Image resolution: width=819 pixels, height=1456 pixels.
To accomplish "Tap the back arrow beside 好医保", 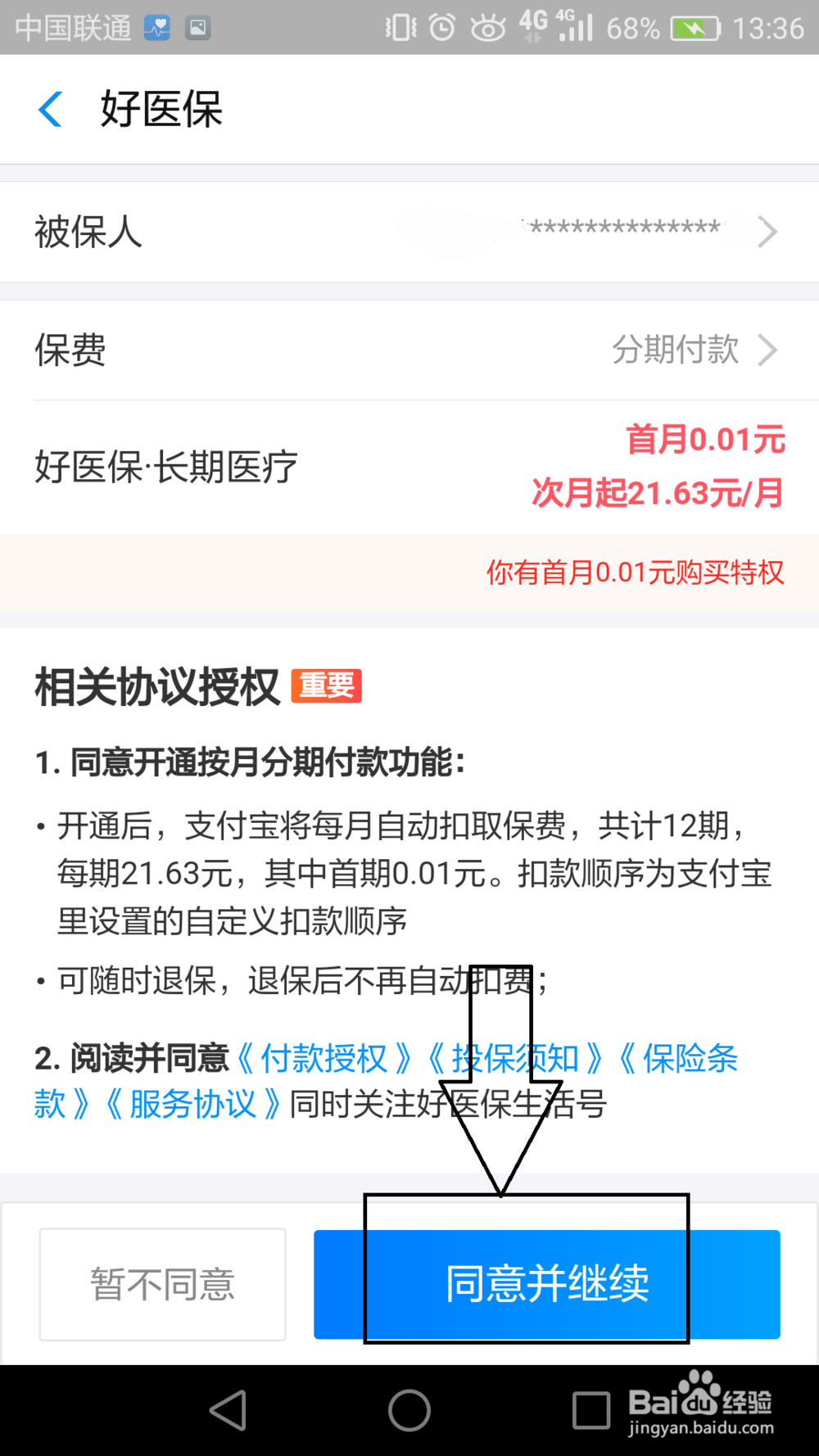I will click(x=51, y=108).
